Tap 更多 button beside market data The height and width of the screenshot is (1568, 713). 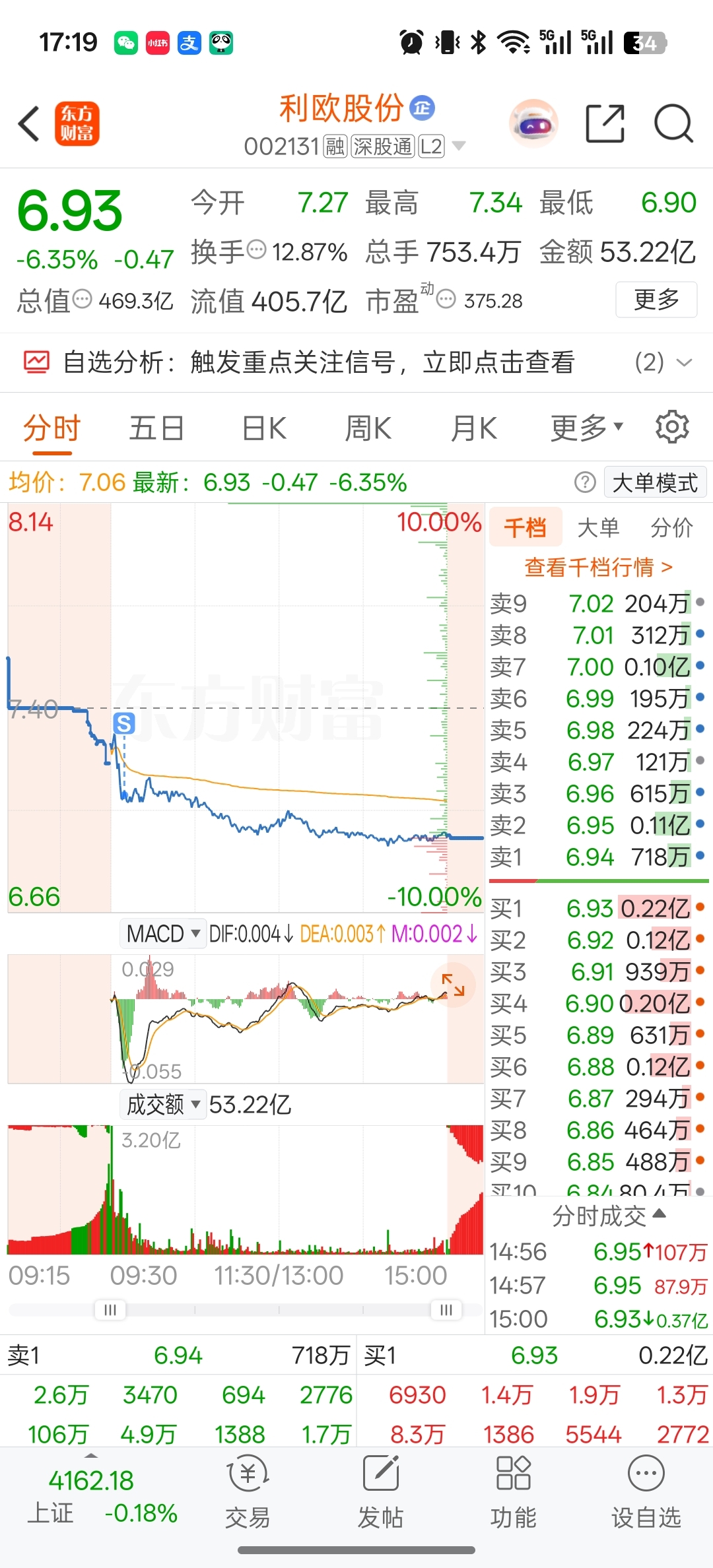pyautogui.click(x=656, y=300)
